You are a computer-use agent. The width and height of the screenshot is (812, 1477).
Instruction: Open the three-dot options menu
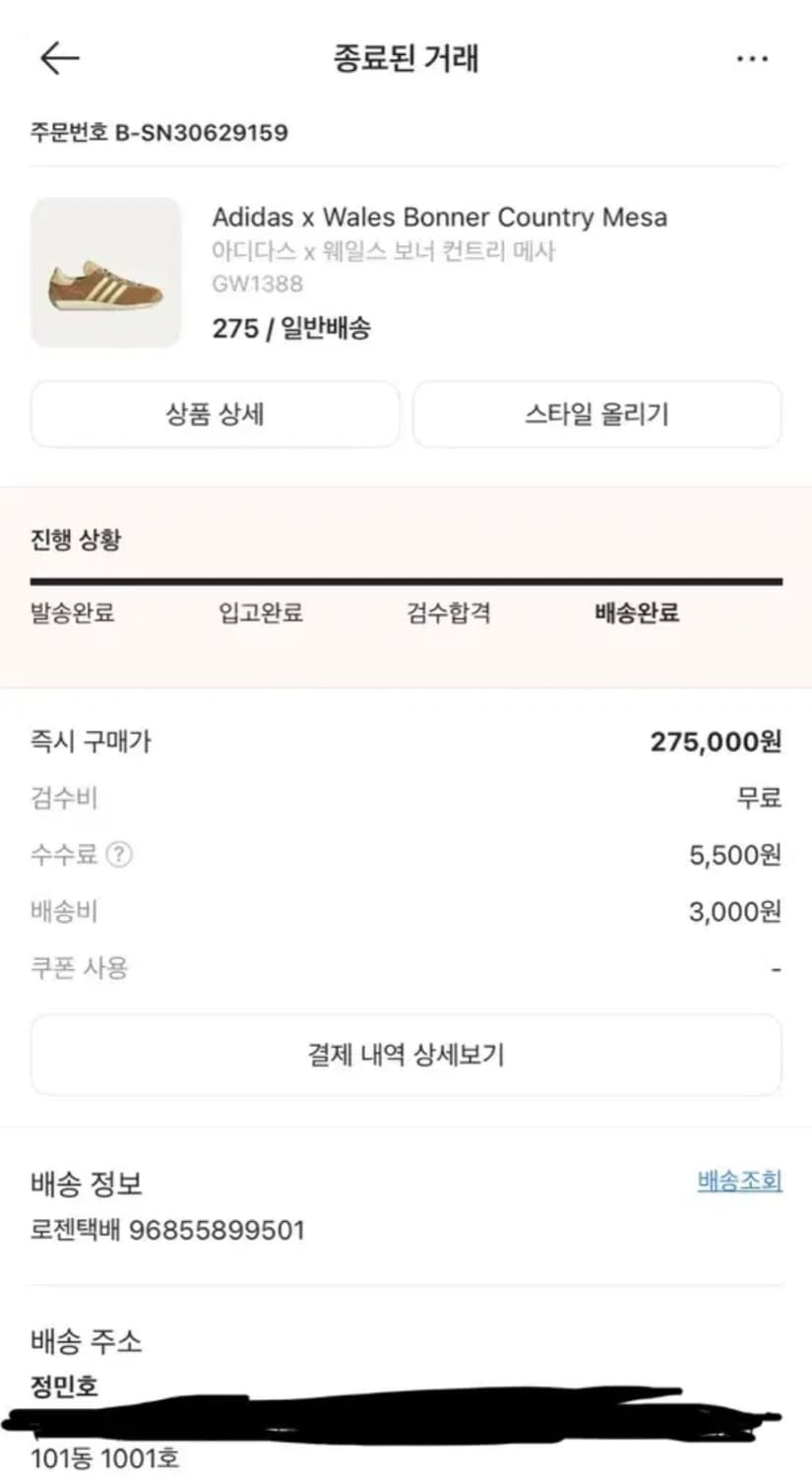(753, 57)
